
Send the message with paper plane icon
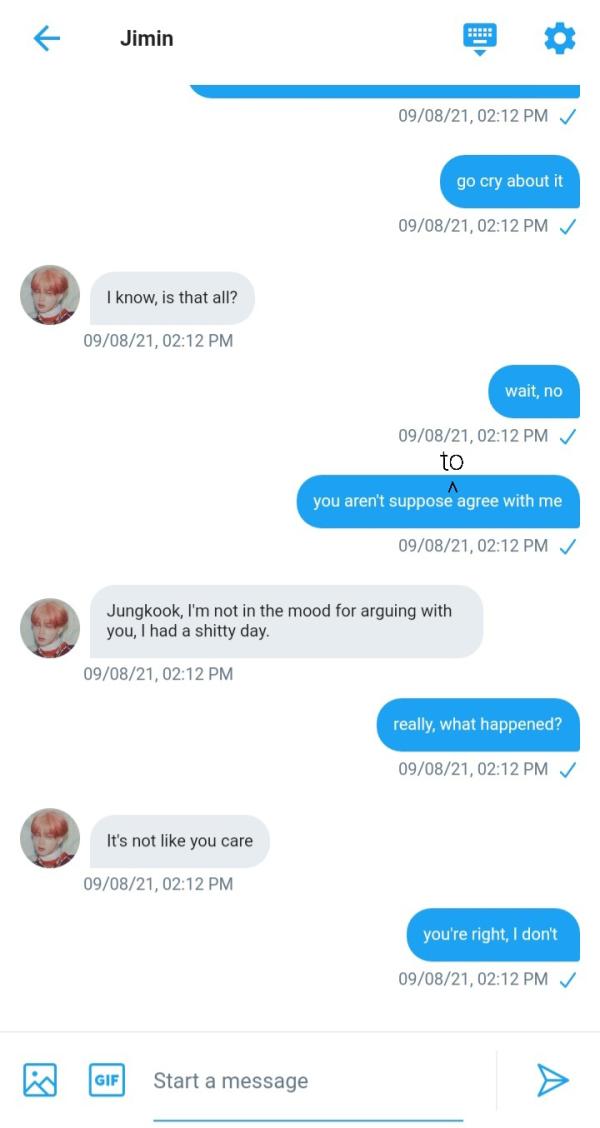click(552, 1080)
